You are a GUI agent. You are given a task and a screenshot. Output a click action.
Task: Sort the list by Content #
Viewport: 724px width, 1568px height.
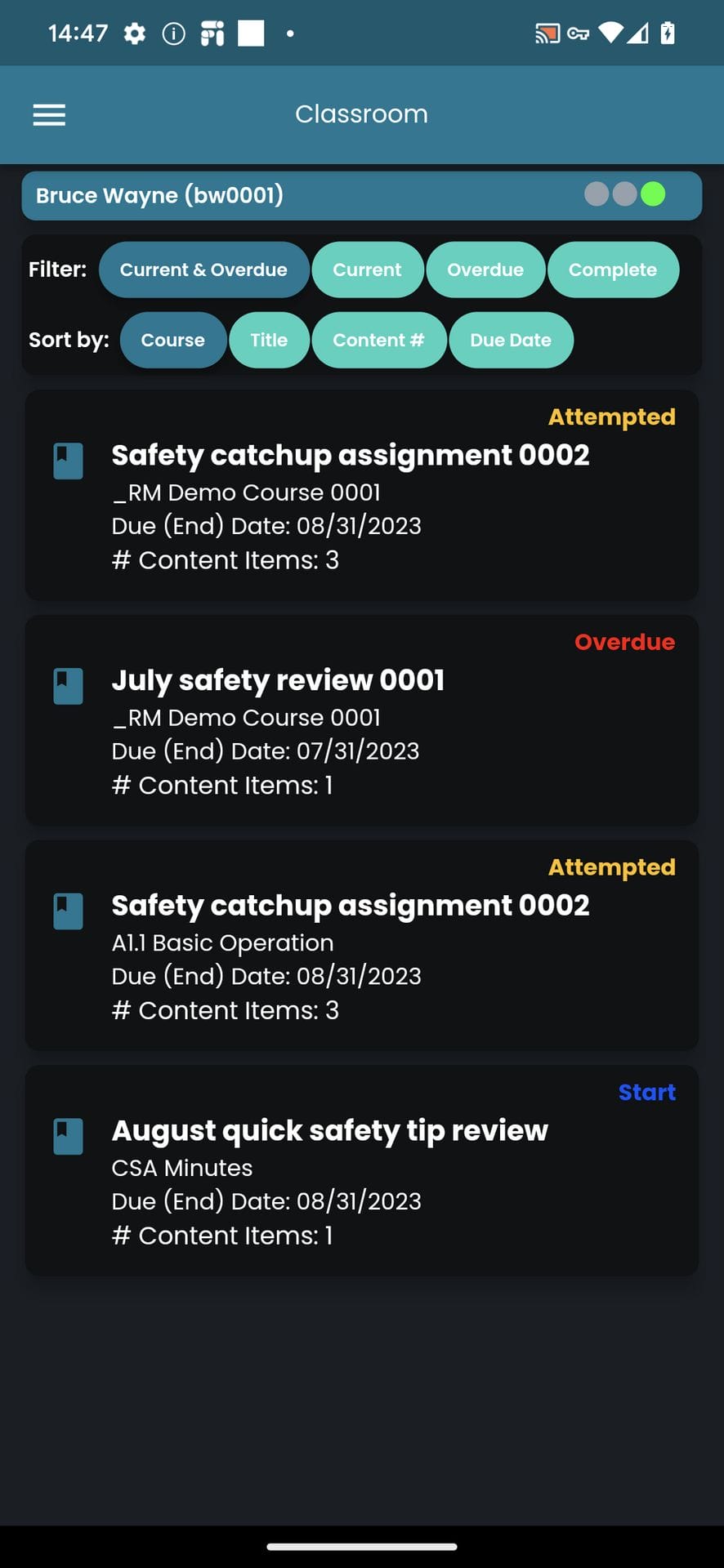click(379, 340)
